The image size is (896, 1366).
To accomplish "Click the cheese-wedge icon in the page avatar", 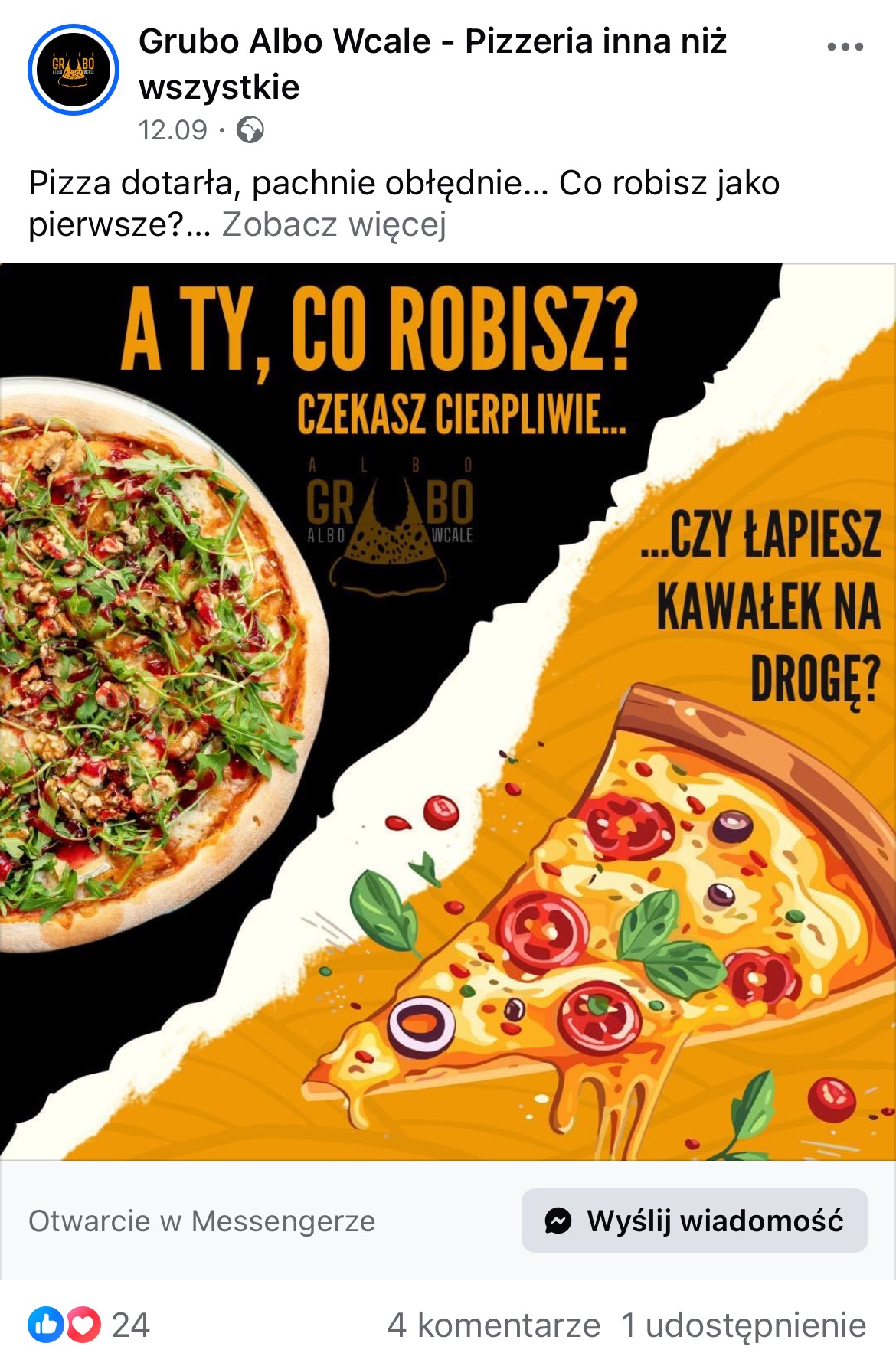I will click(73, 73).
